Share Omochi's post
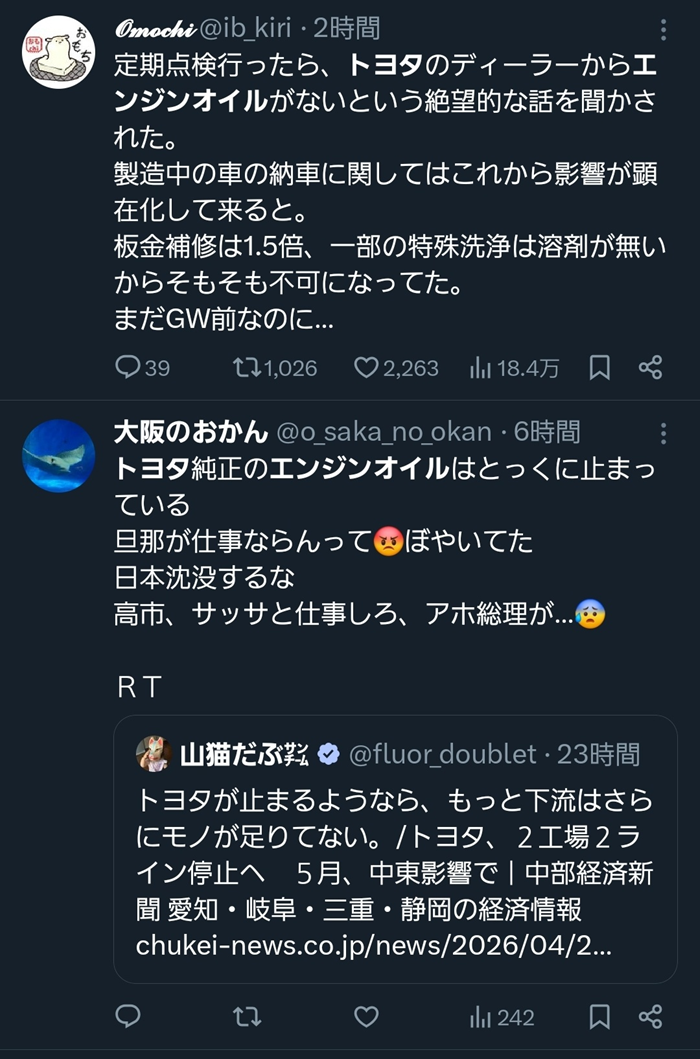 pos(650,368)
